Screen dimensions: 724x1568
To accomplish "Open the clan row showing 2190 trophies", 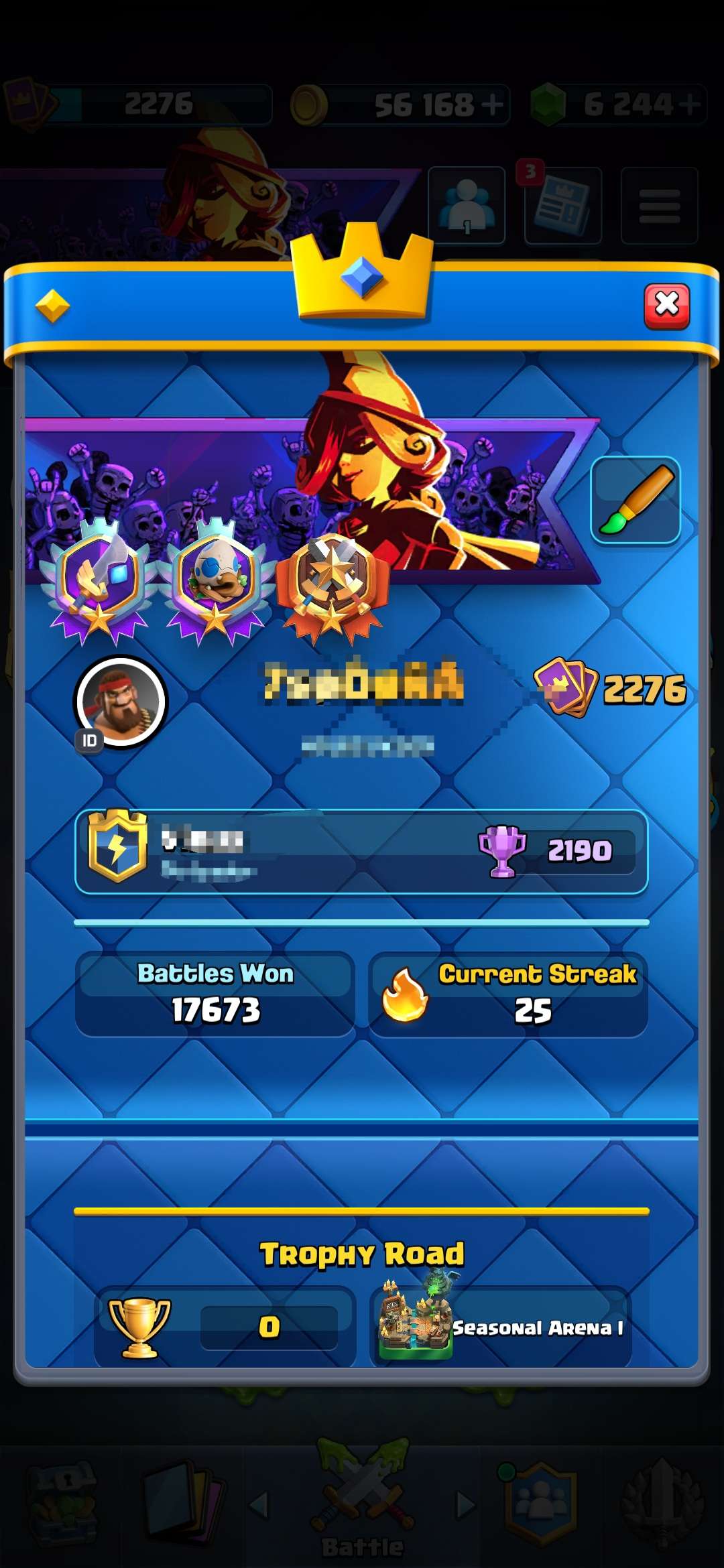I will coord(361,851).
